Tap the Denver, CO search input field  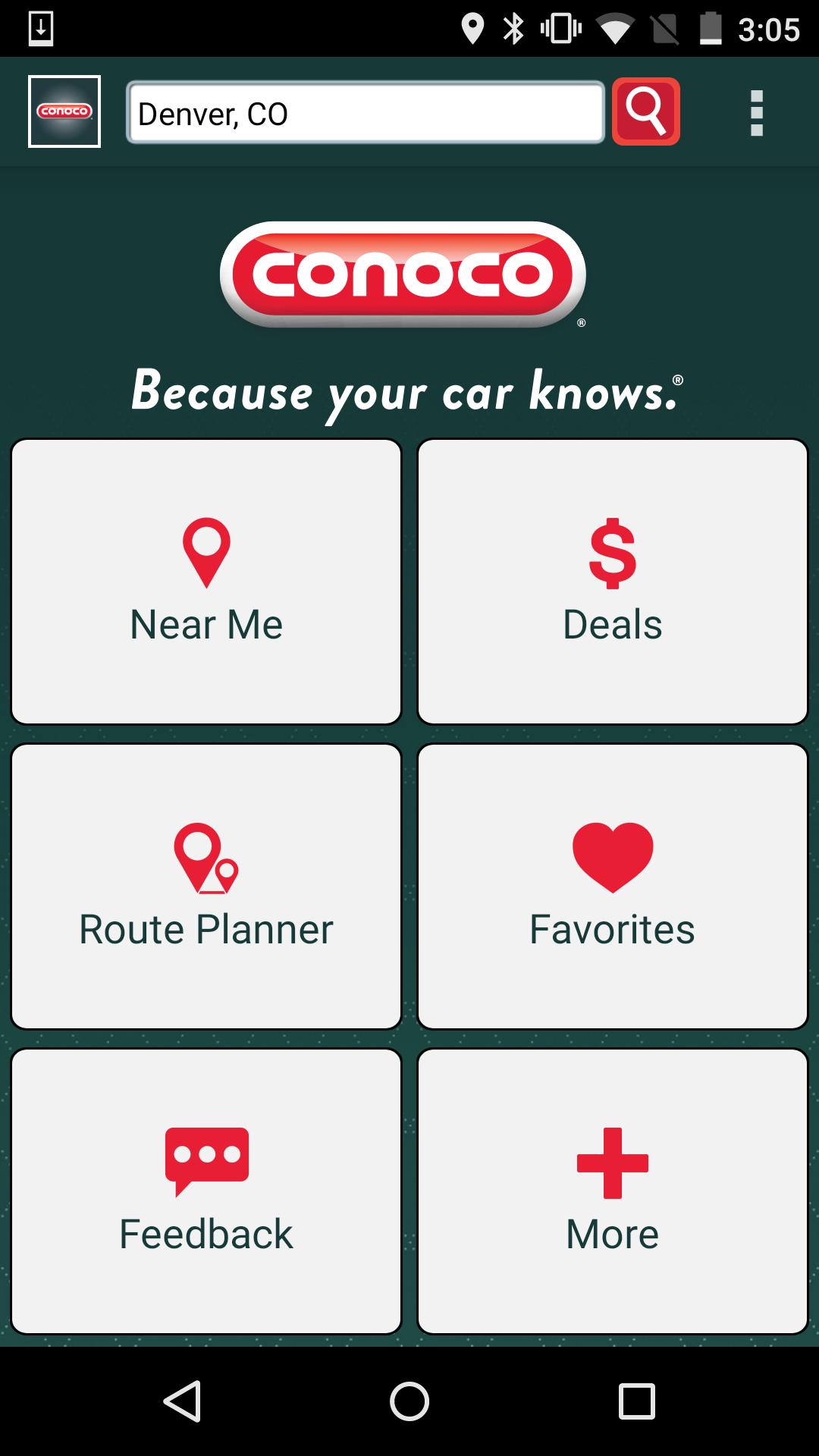[x=364, y=112]
